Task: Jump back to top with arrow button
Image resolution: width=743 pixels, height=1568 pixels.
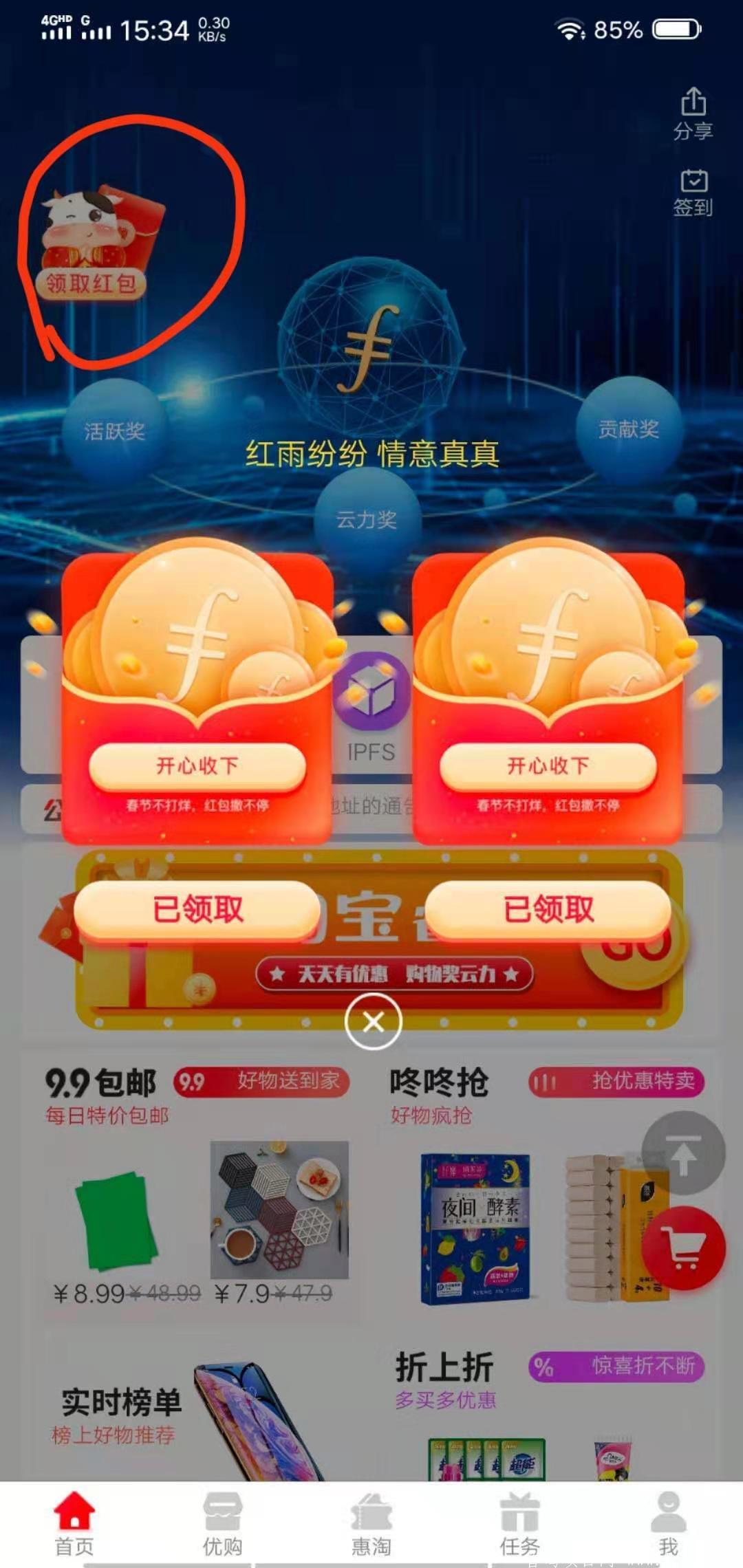Action: pos(683,1153)
